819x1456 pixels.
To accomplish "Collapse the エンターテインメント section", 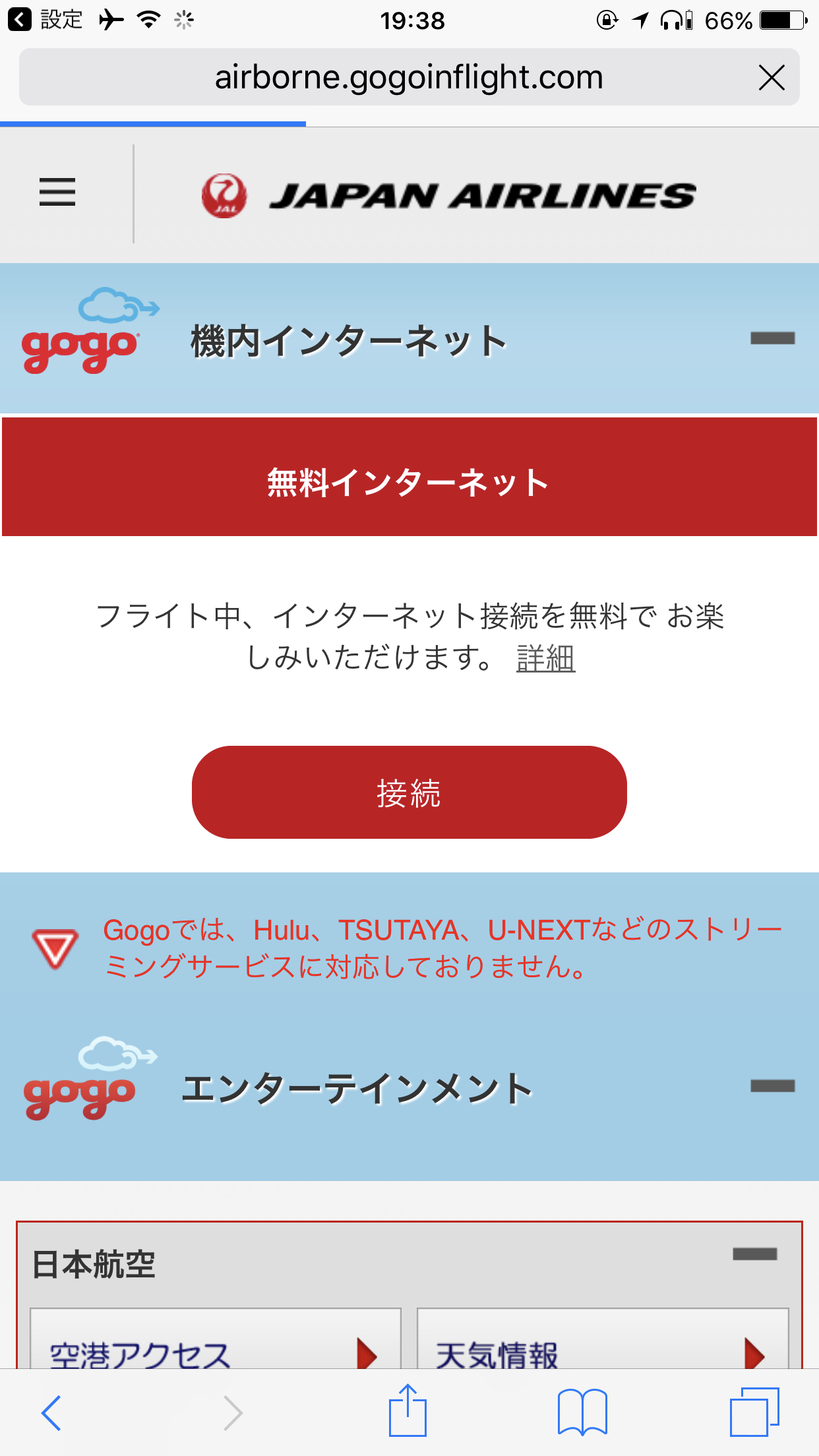I will 772,1086.
